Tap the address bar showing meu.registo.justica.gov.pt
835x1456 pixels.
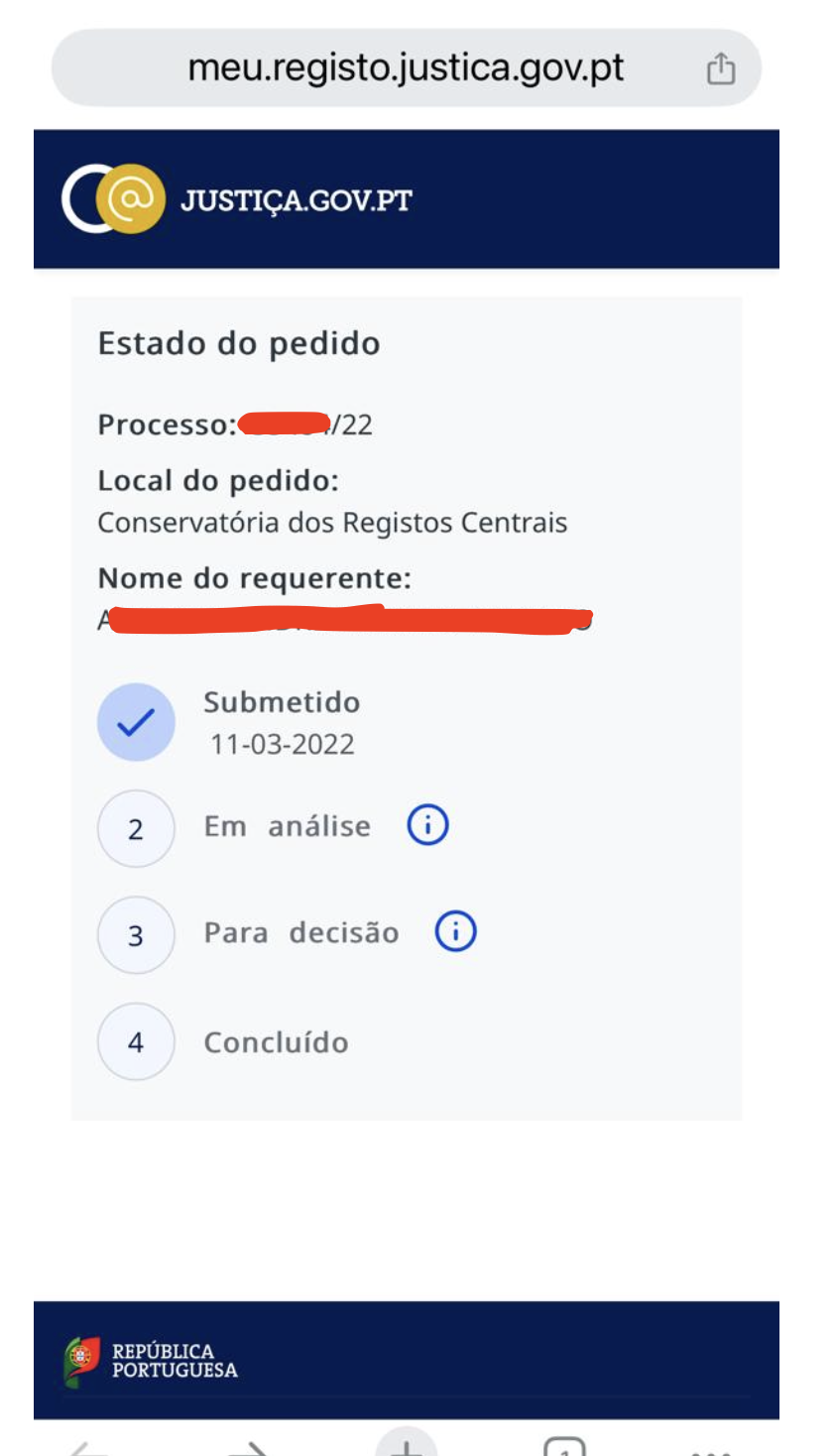407,67
